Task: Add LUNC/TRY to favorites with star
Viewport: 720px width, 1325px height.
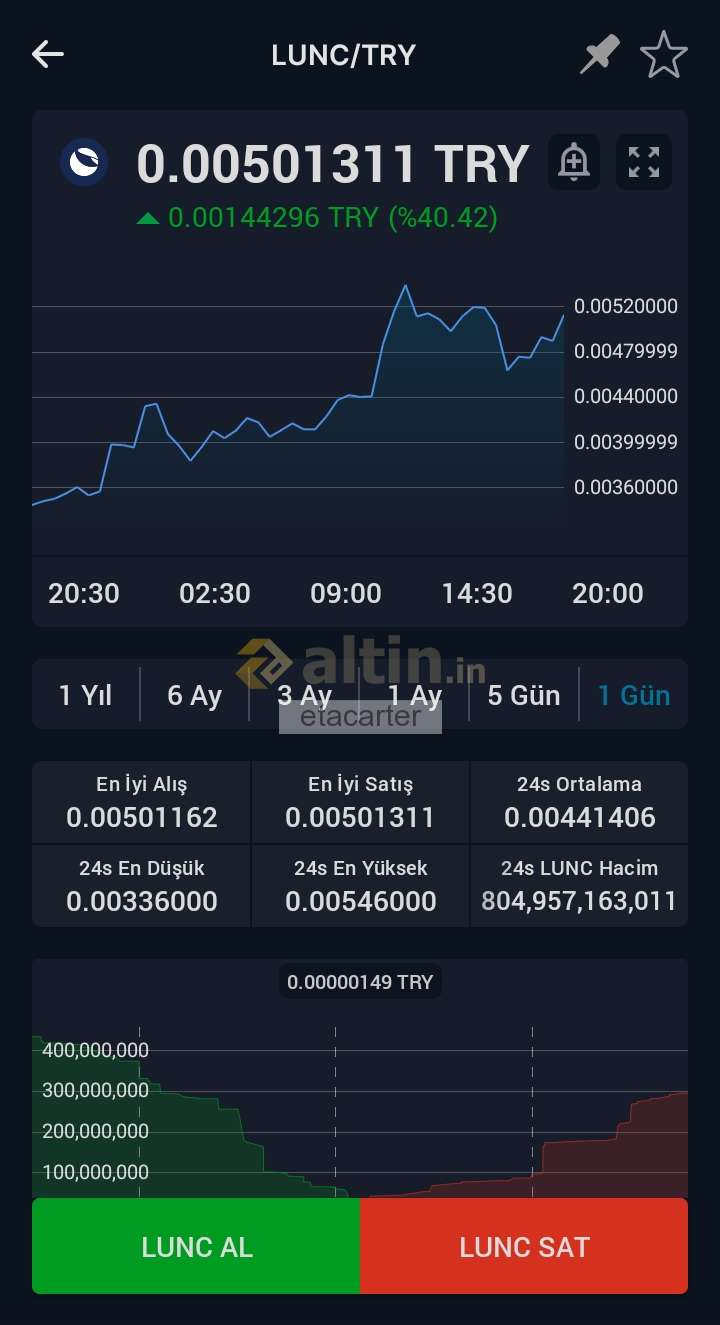Action: click(x=663, y=54)
